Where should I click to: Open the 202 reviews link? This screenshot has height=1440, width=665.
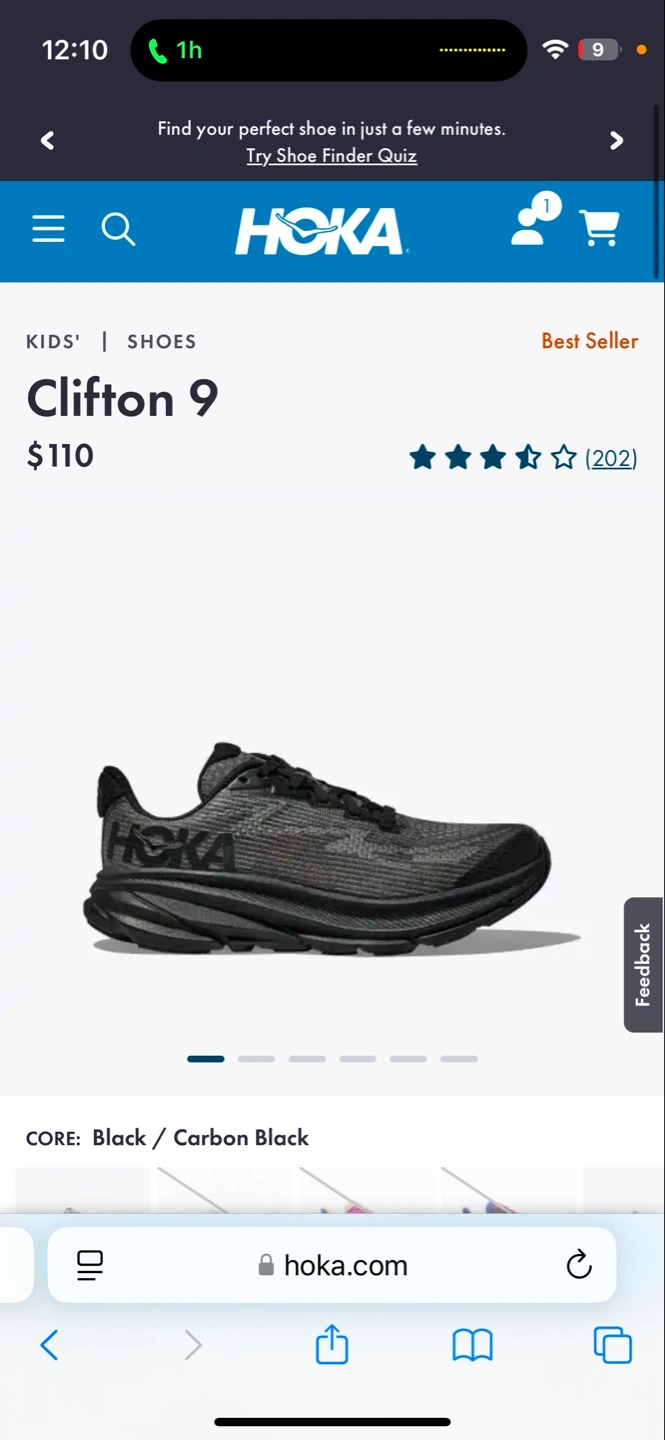[611, 458]
